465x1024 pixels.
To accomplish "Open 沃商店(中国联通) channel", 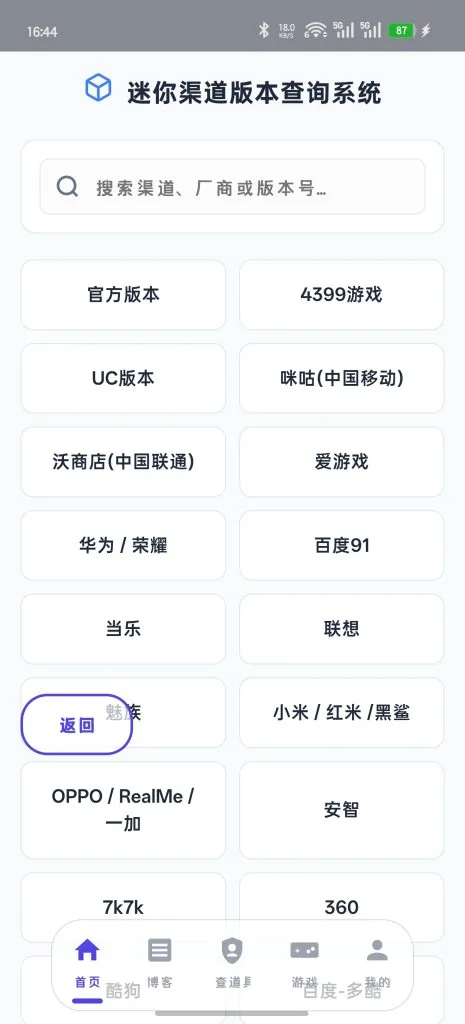I will (x=123, y=462).
